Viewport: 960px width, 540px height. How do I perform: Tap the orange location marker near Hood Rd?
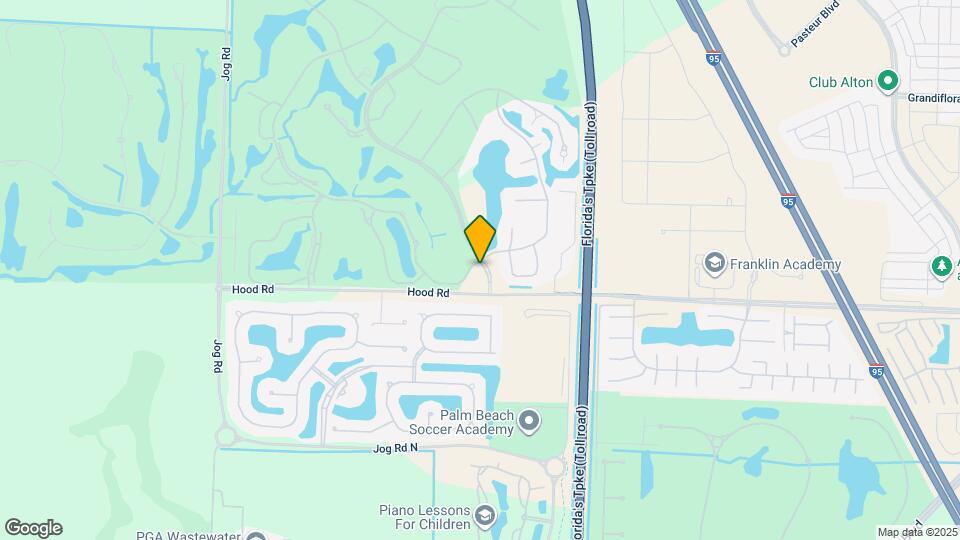point(480,239)
